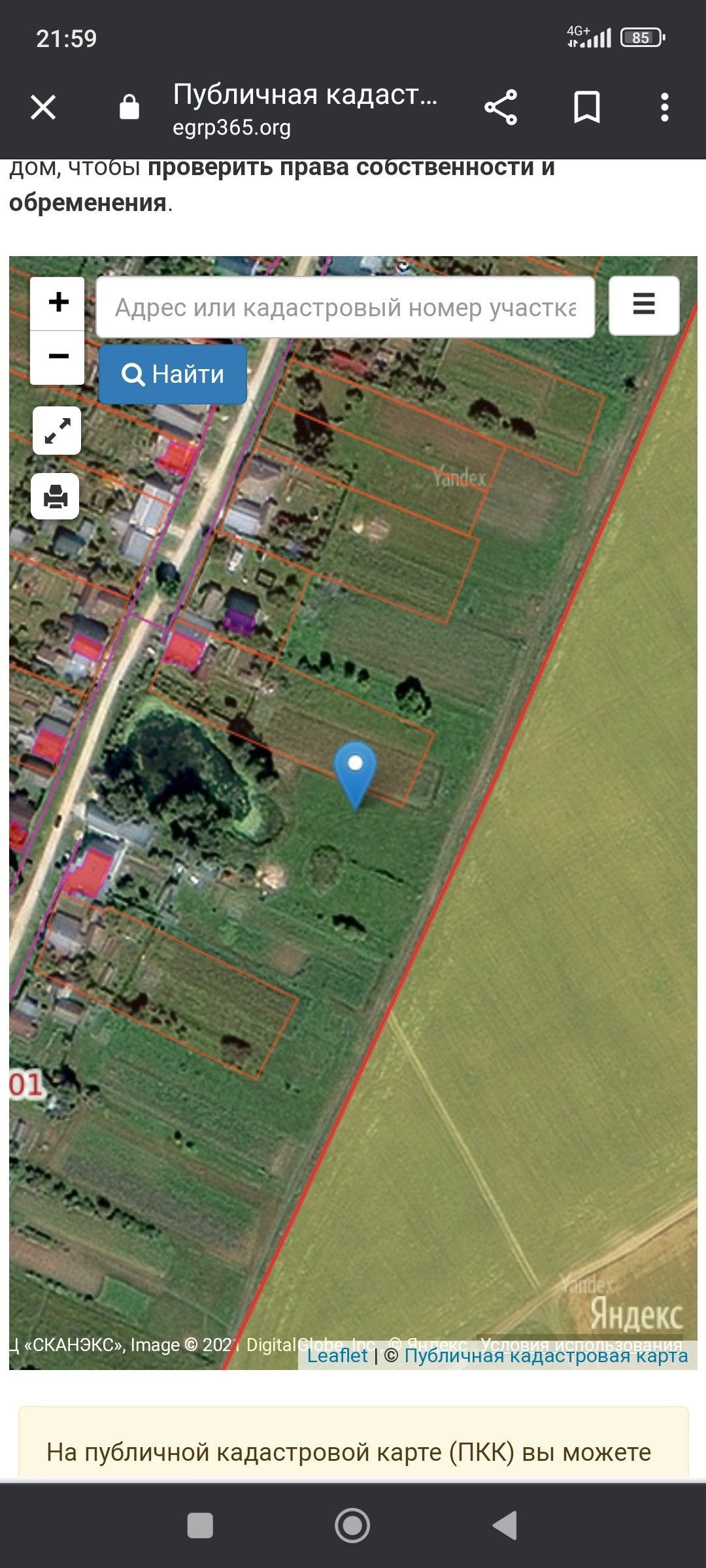The height and width of the screenshot is (1568, 706).
Task: Tap the Найти search button
Action: 173,374
